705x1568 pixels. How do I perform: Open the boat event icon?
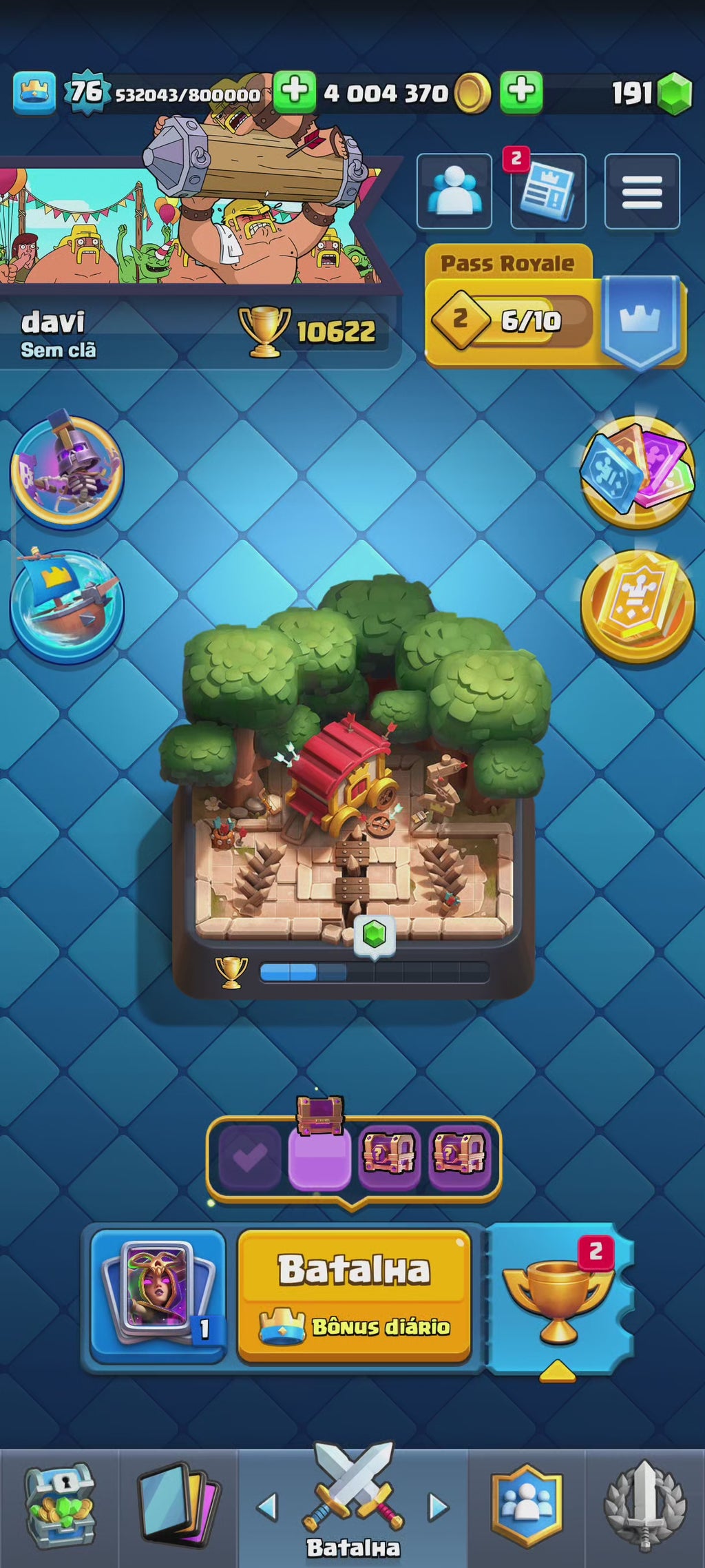point(67,605)
